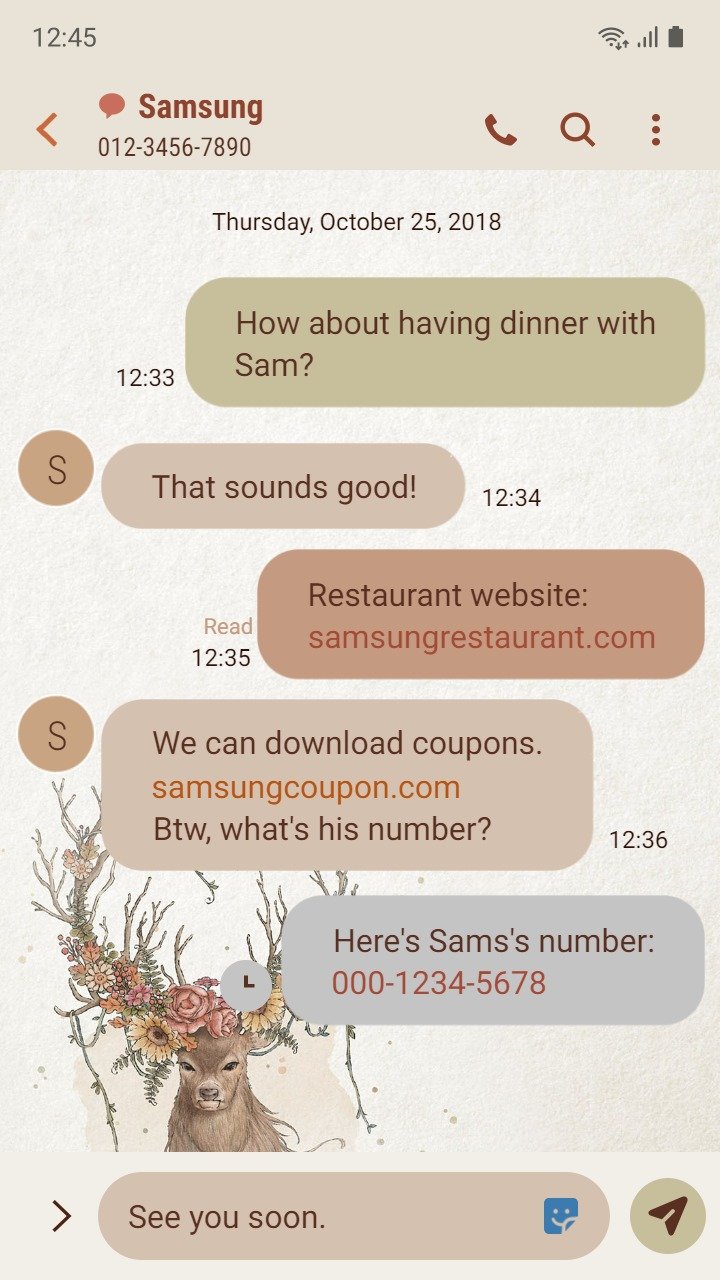Viewport: 720px width, 1280px height.
Task: Send the message
Action: pyautogui.click(x=667, y=1216)
